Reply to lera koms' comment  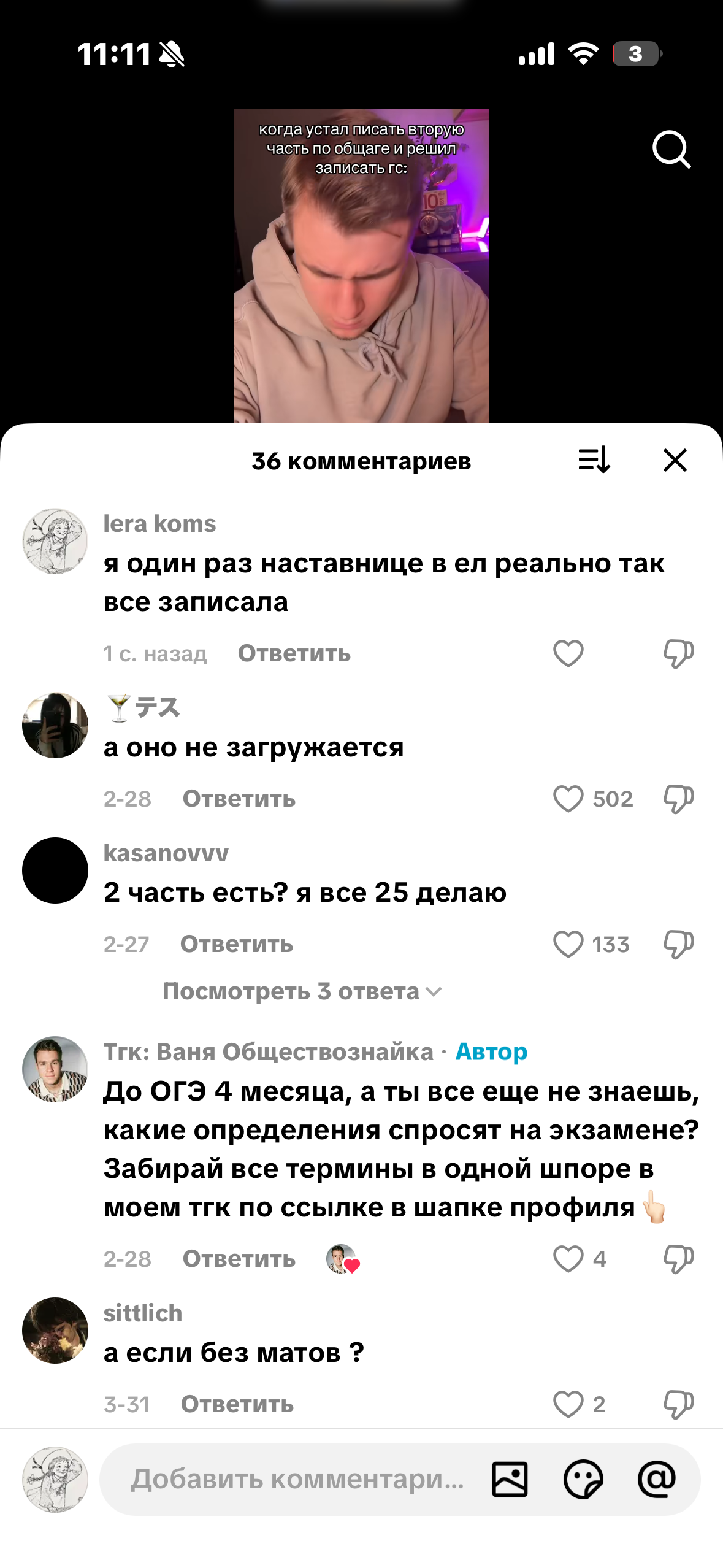(x=294, y=653)
